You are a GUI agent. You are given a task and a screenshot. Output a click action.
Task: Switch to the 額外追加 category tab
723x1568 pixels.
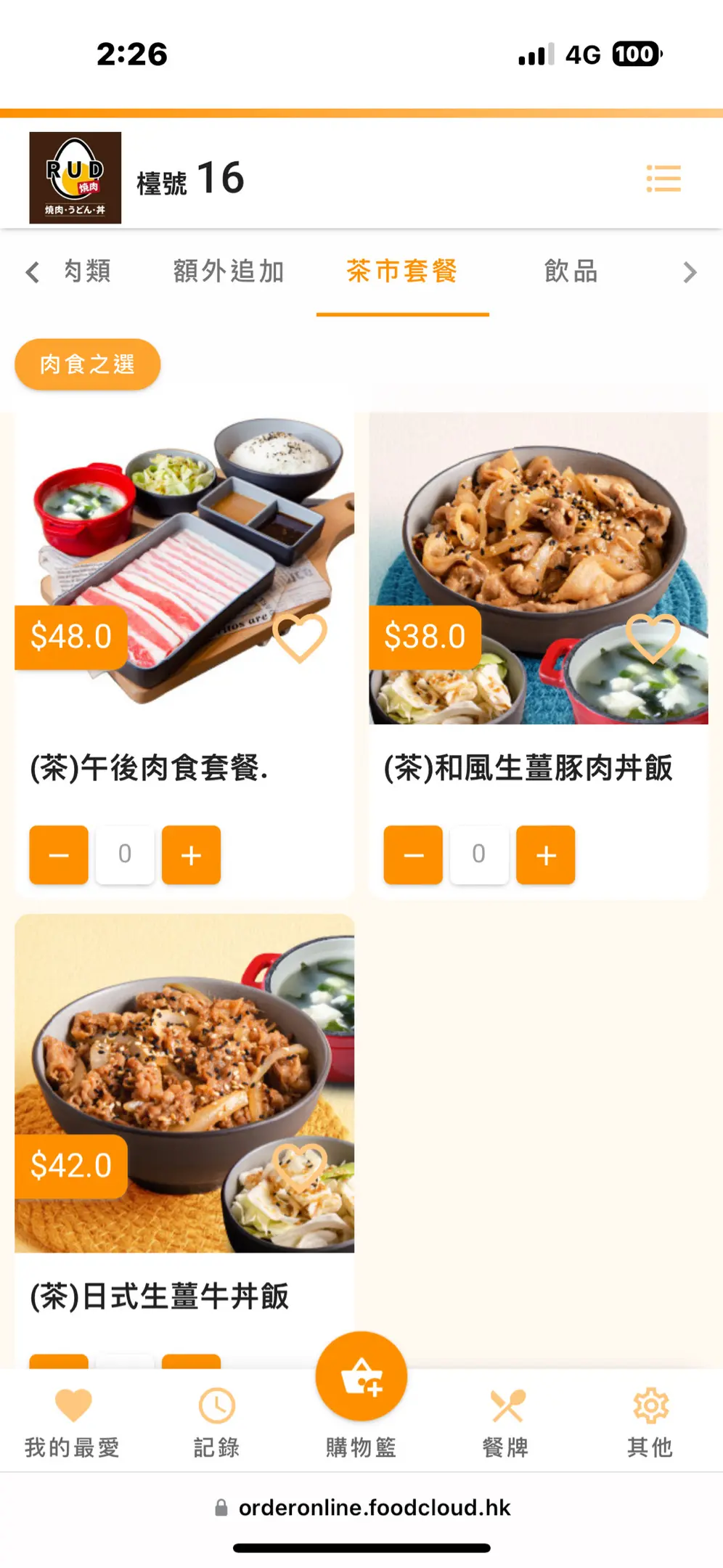(229, 271)
